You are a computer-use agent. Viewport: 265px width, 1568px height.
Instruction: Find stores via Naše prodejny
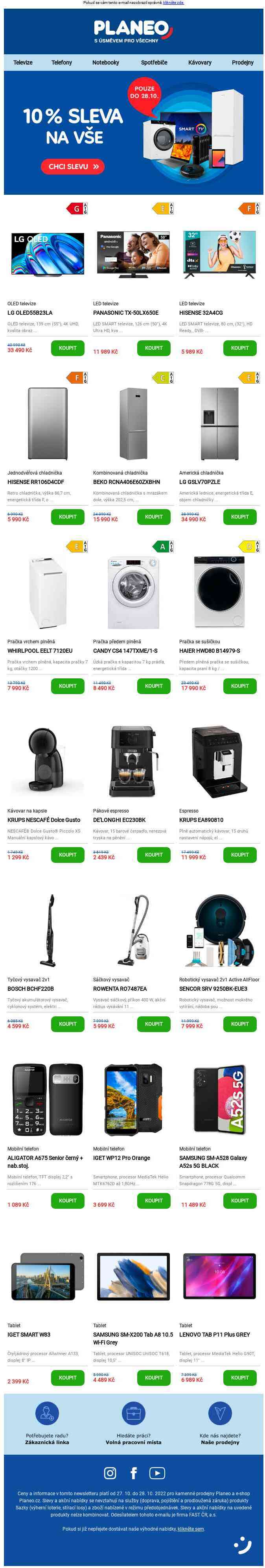[x=220, y=1442]
